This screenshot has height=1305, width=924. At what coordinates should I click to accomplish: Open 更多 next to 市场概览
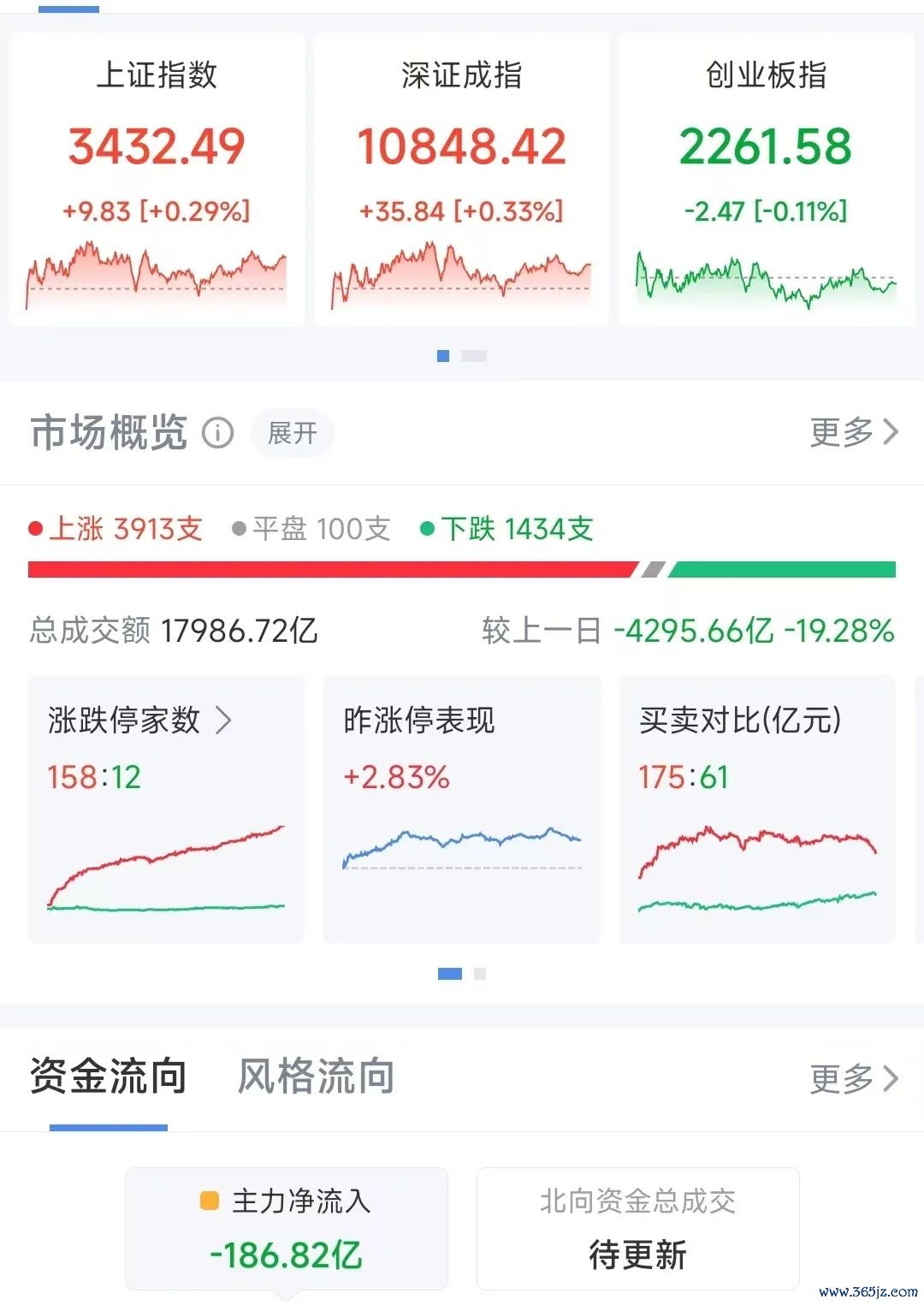(853, 432)
